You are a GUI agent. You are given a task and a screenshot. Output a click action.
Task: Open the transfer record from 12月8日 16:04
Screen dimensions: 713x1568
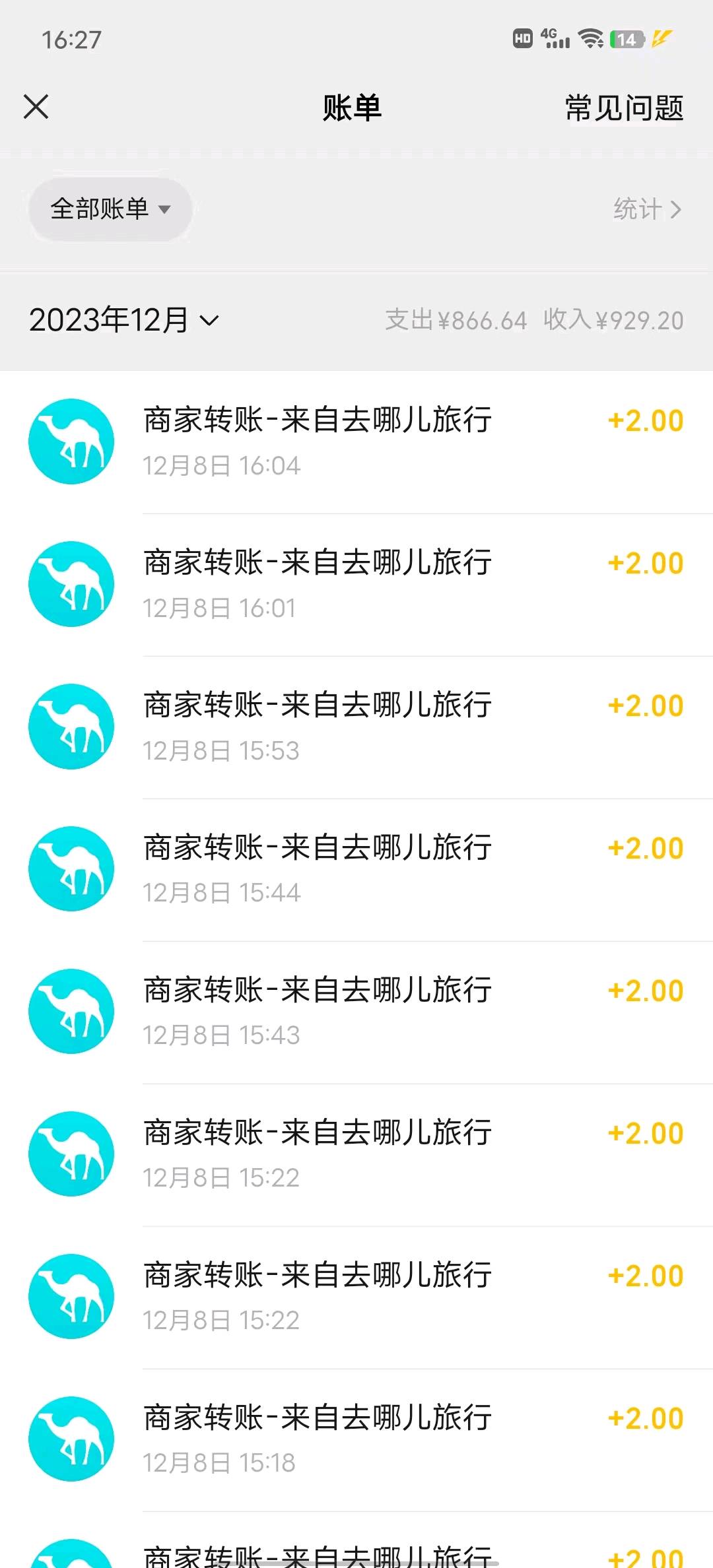(356, 442)
